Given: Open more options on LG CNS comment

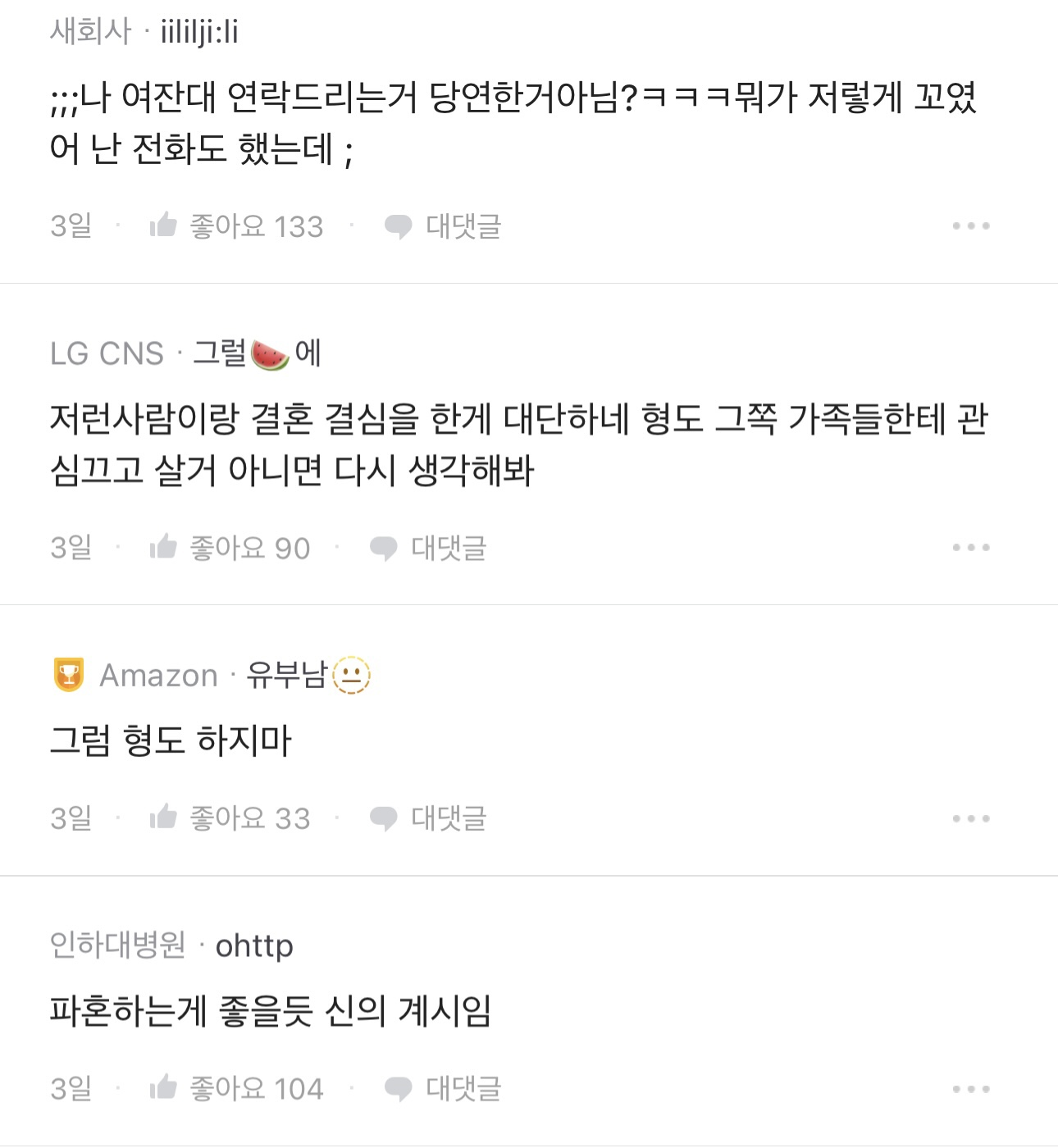Looking at the screenshot, I should pos(971,548).
